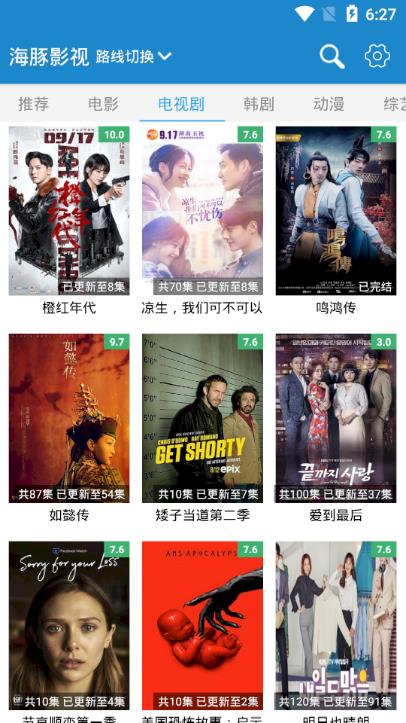Image resolution: width=406 pixels, height=723 pixels.
Task: Switch to the 动漫 tab
Action: tap(329, 104)
